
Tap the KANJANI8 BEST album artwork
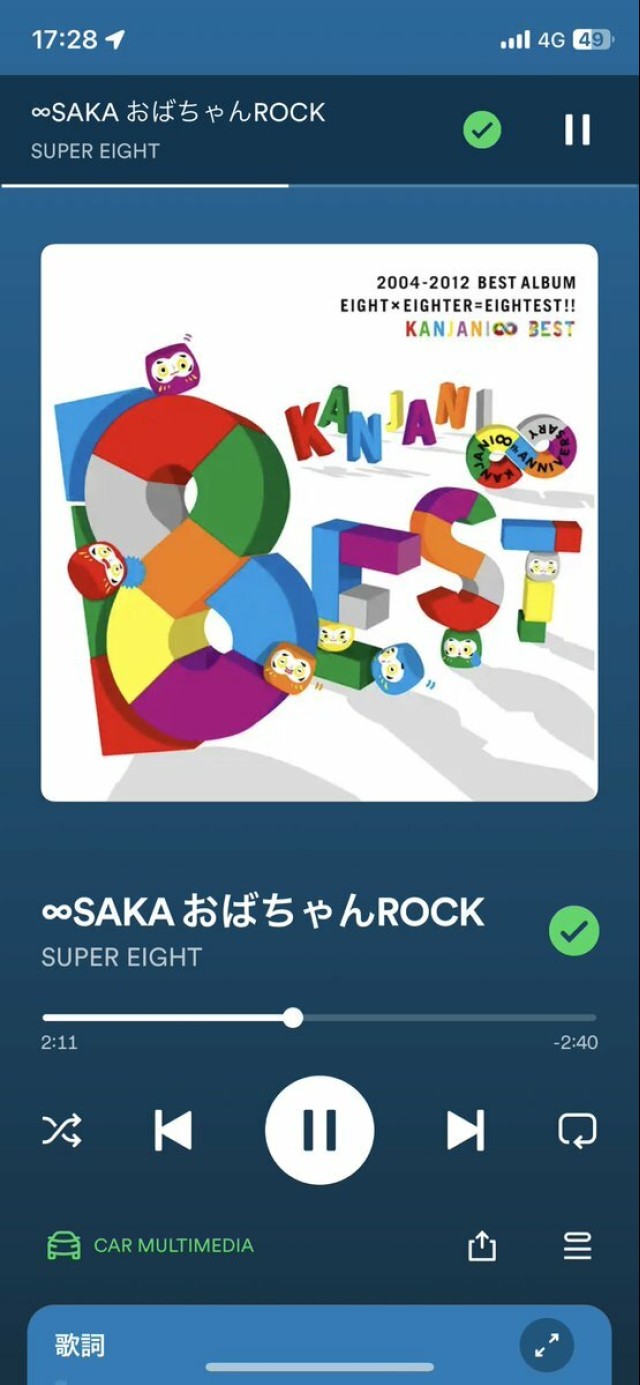pos(319,522)
